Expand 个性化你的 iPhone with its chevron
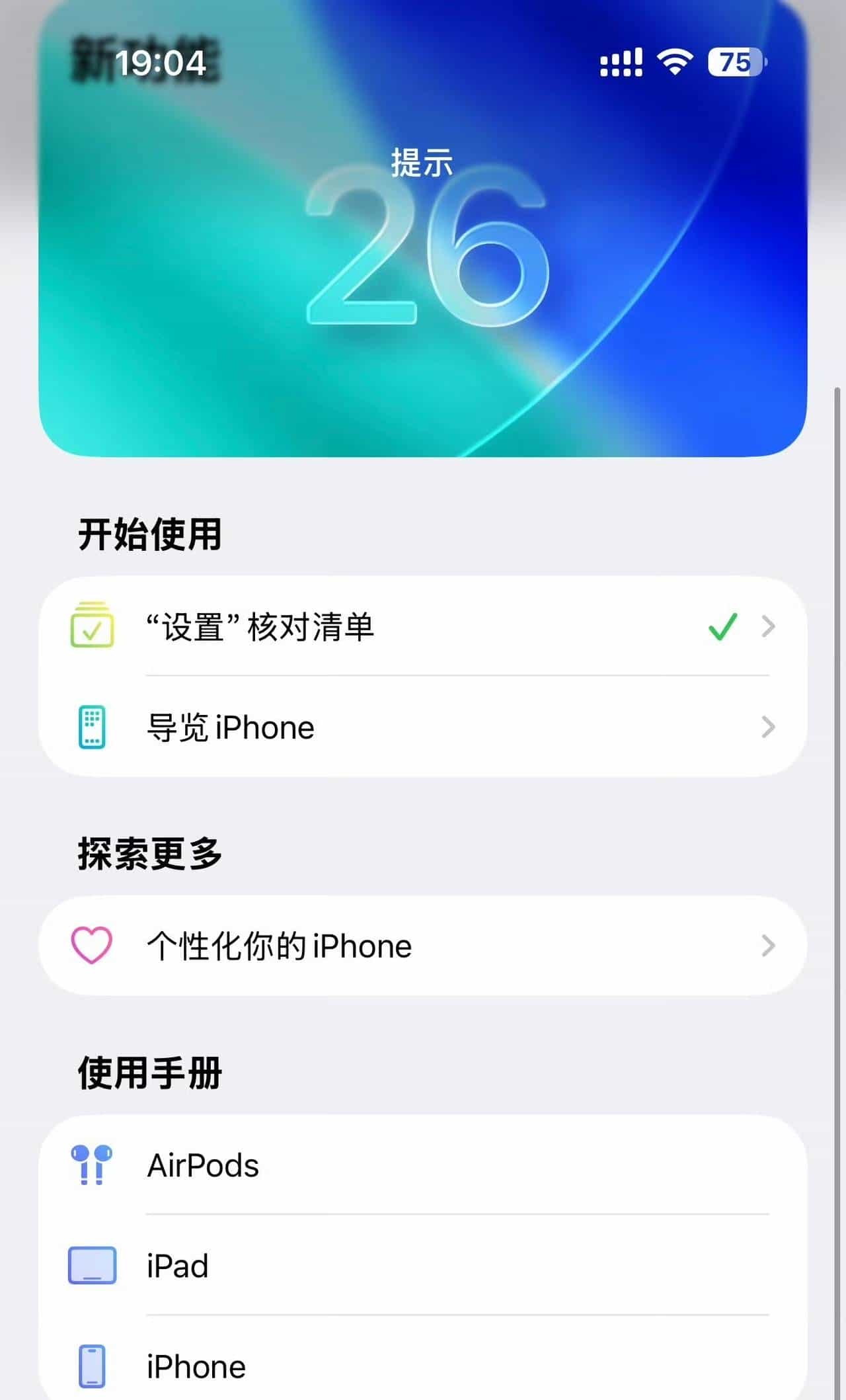 [768, 946]
